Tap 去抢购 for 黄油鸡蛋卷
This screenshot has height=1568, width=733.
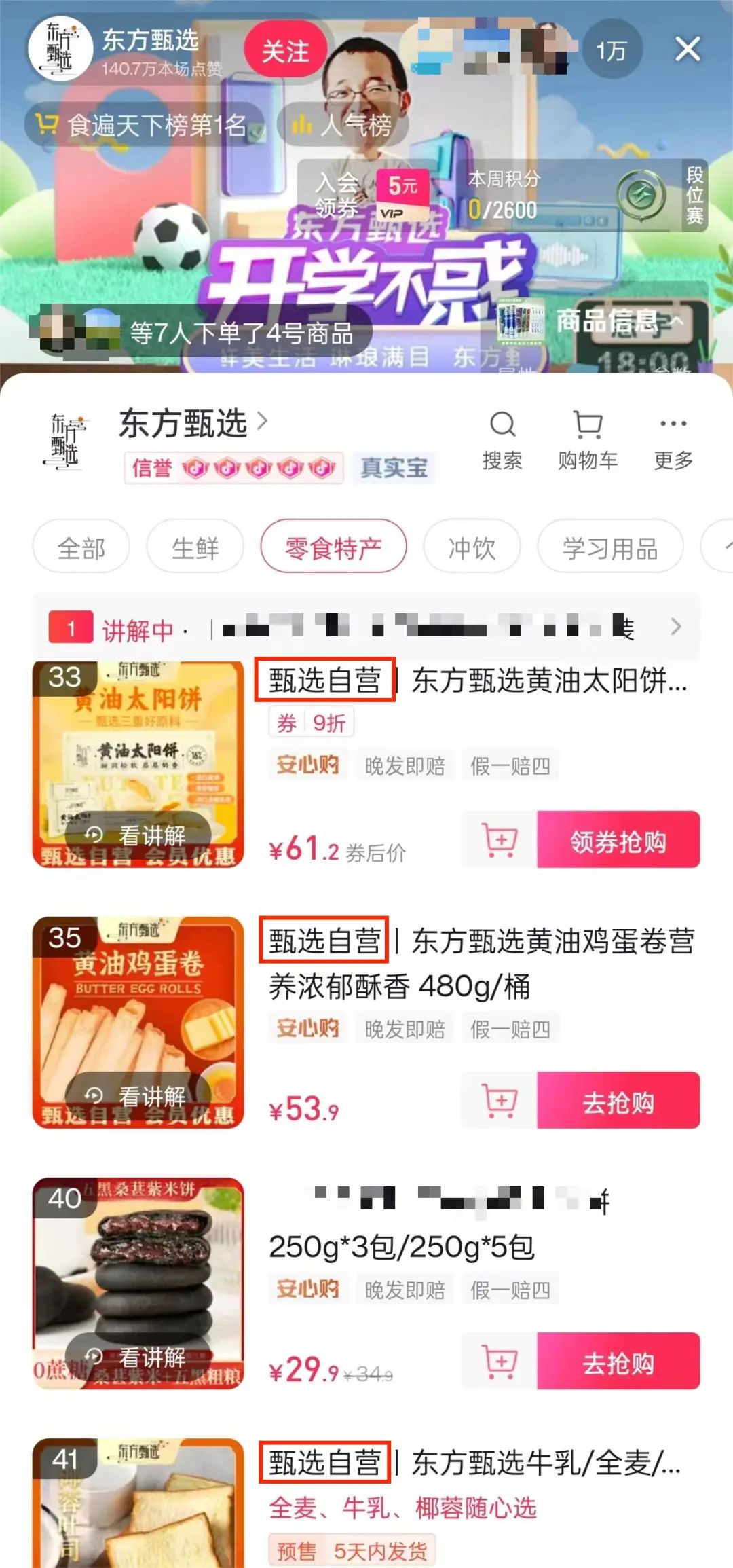click(x=618, y=1101)
